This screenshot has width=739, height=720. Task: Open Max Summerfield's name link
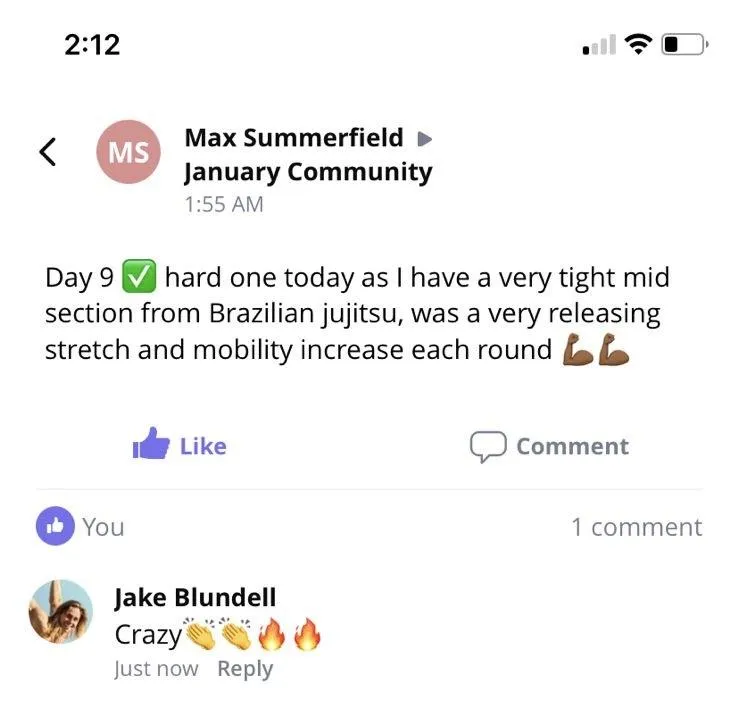pyautogui.click(x=294, y=138)
